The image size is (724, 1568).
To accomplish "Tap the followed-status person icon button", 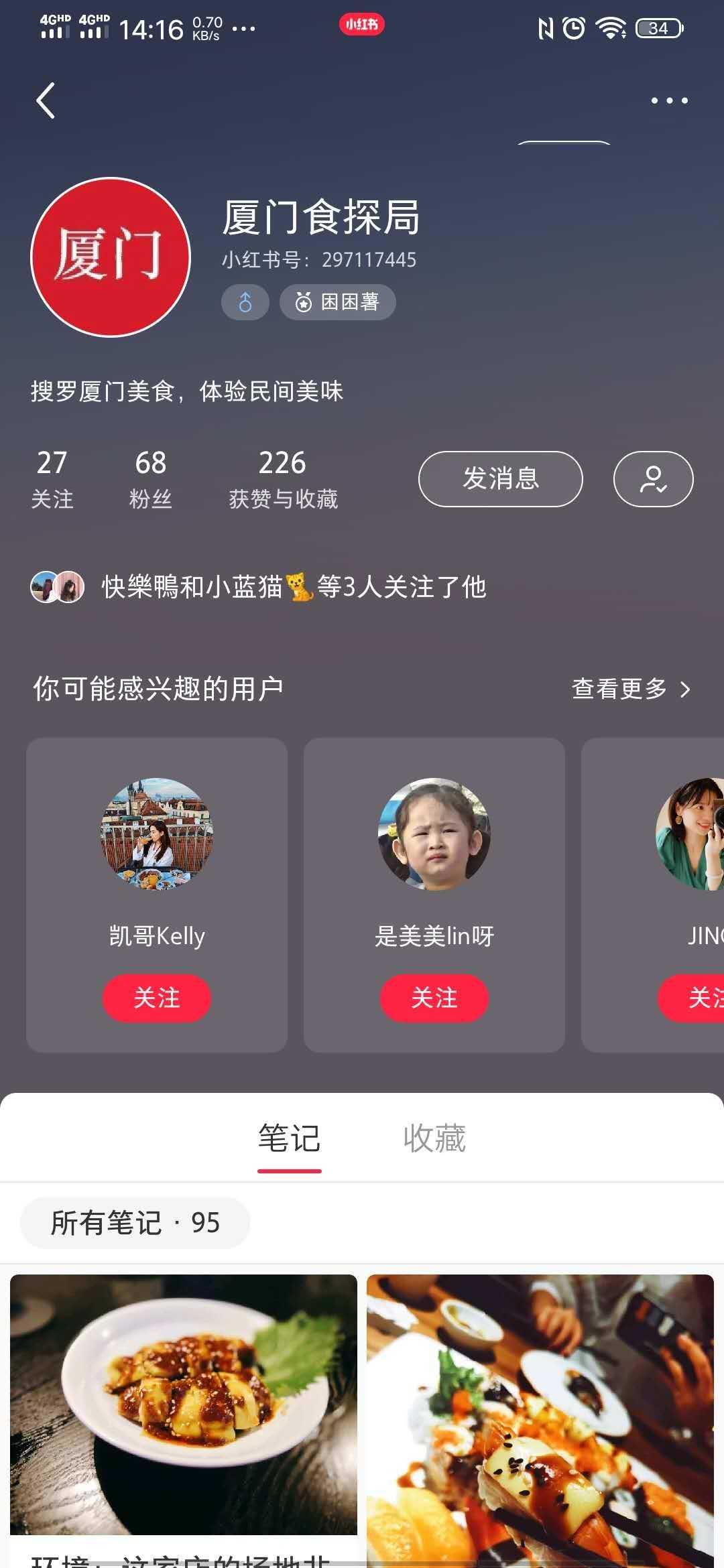I will point(653,478).
